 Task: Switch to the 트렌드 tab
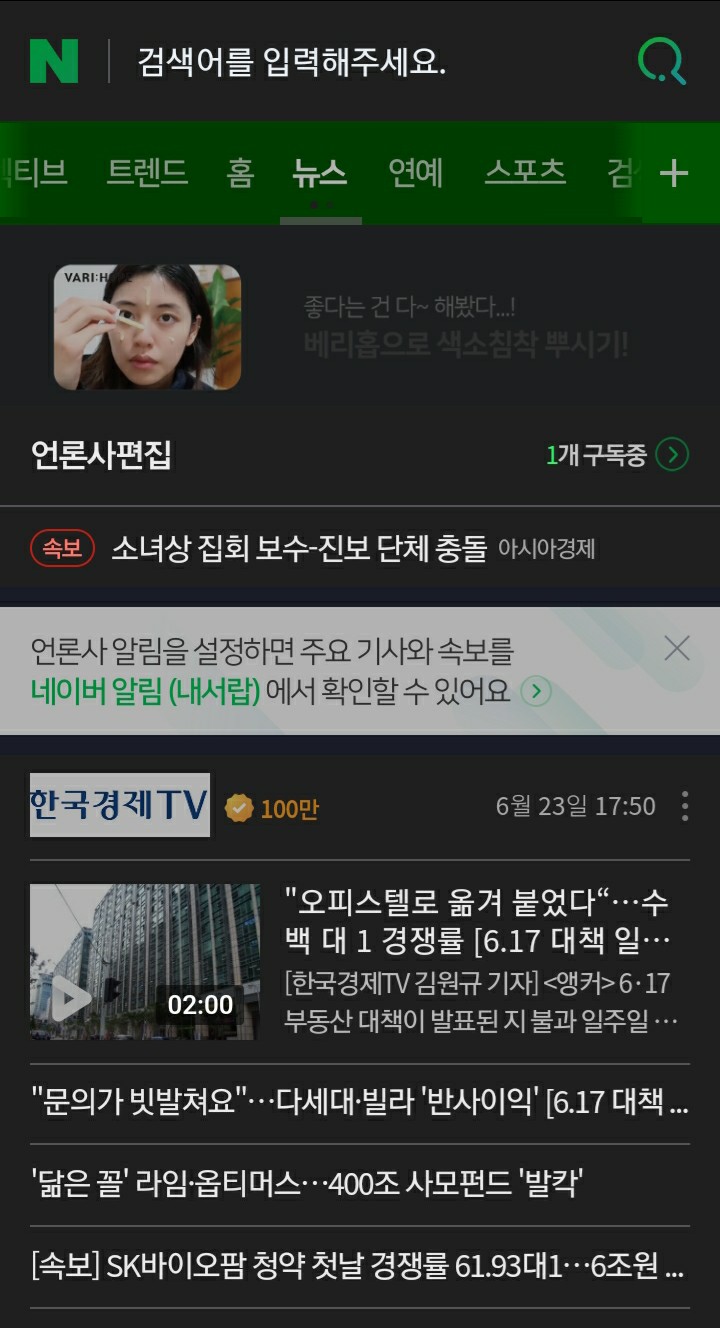pos(147,173)
